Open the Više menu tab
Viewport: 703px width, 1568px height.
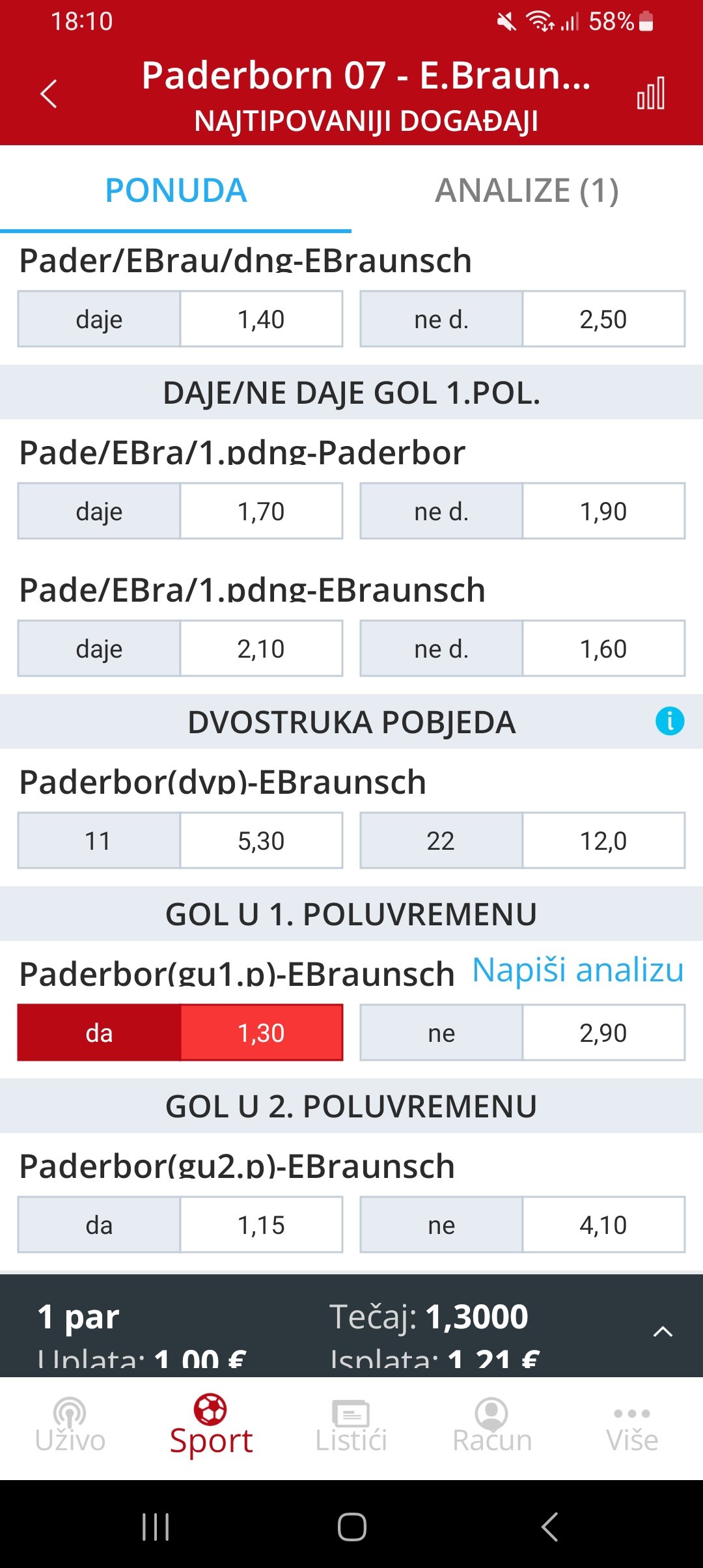[x=633, y=1427]
